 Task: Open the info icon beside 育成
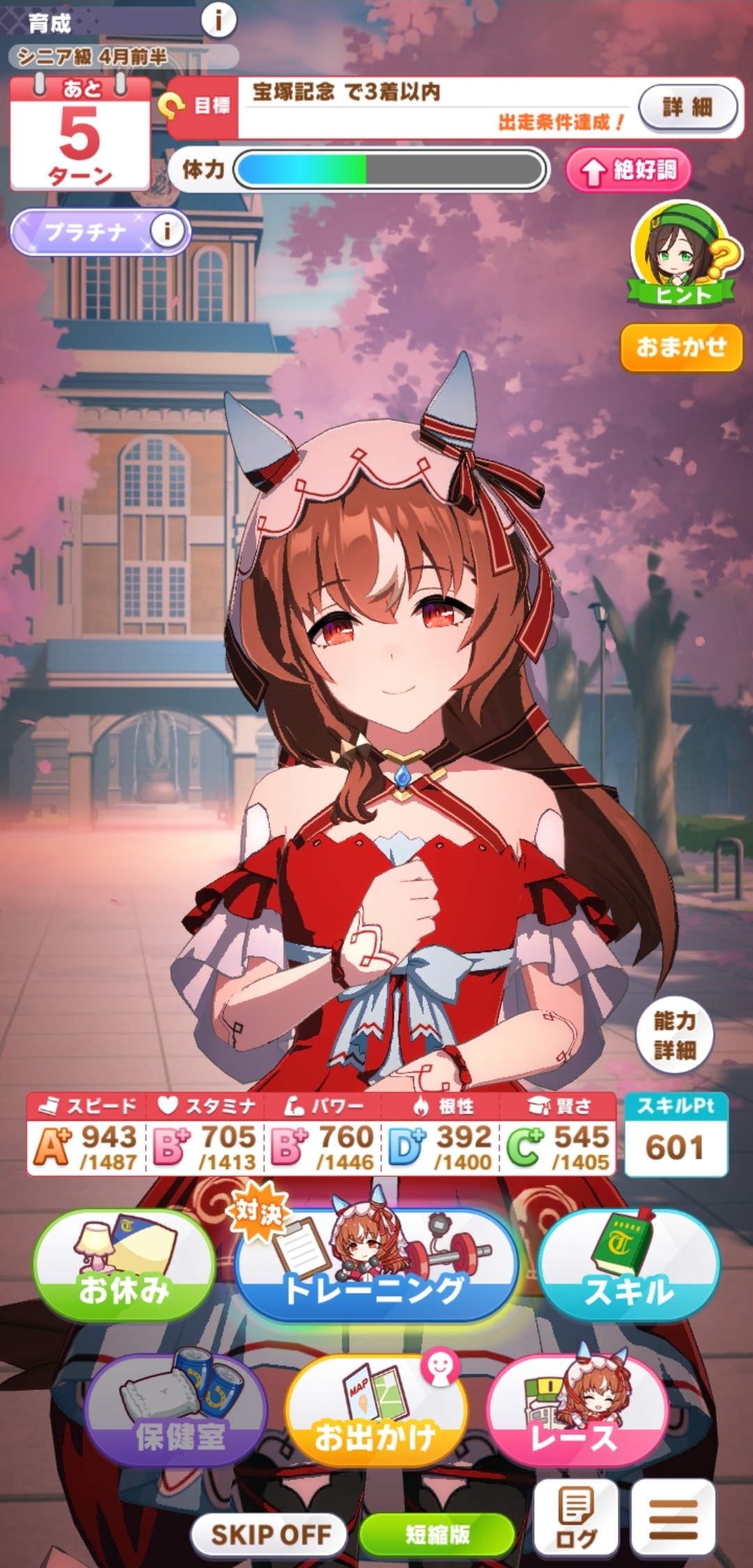click(x=218, y=22)
